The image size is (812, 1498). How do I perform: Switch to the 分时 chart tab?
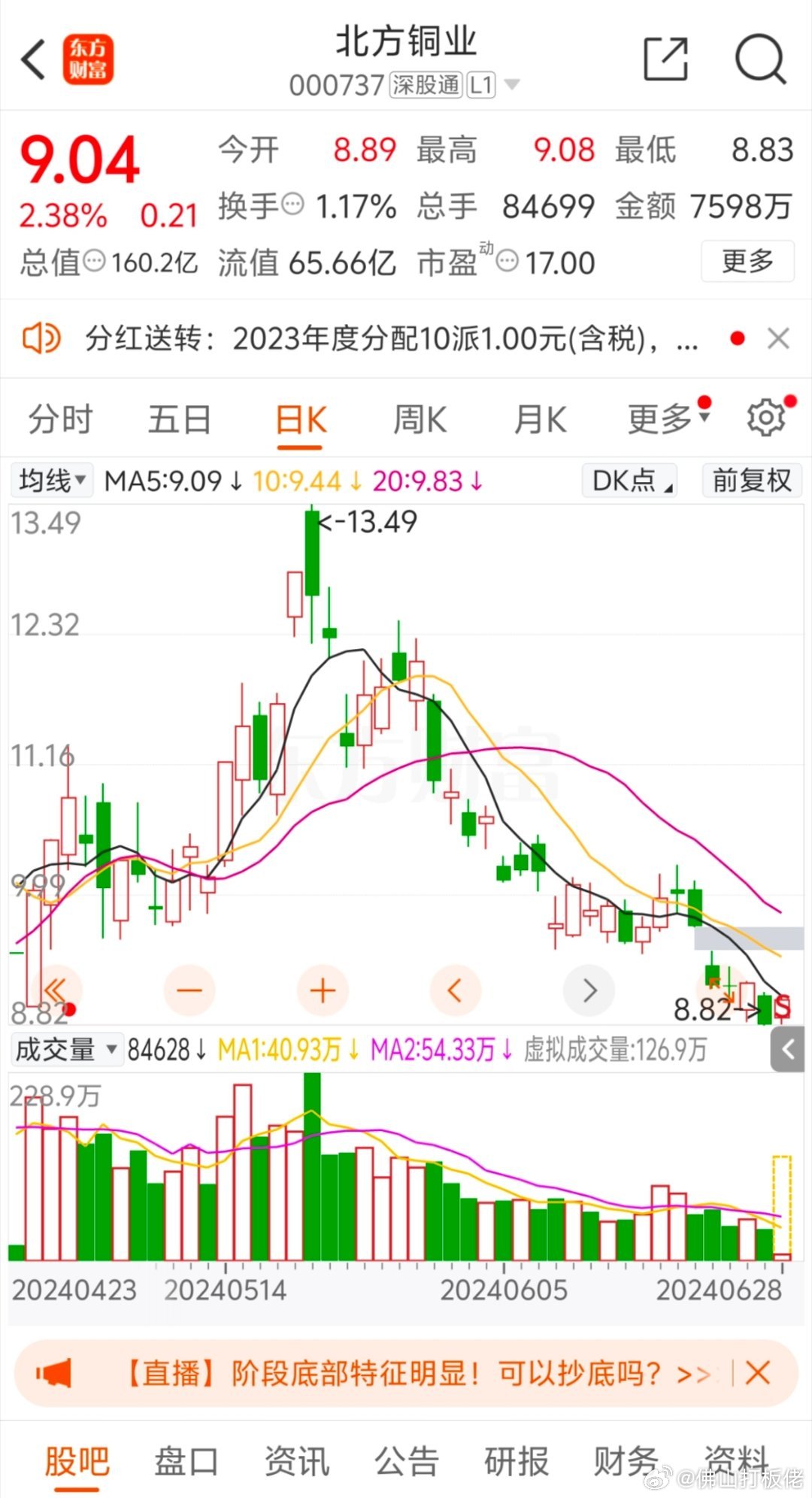point(61,419)
